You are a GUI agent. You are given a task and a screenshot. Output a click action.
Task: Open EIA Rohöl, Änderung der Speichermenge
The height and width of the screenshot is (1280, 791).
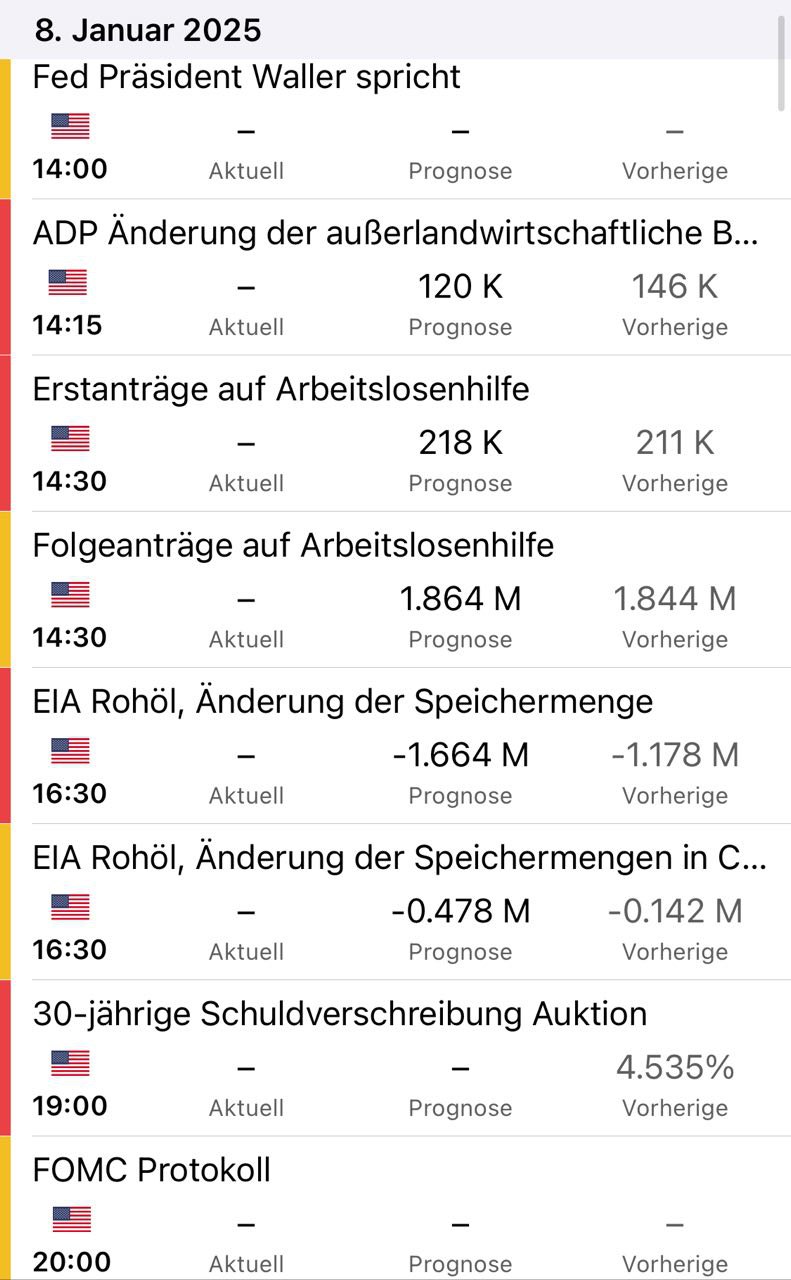pos(343,701)
